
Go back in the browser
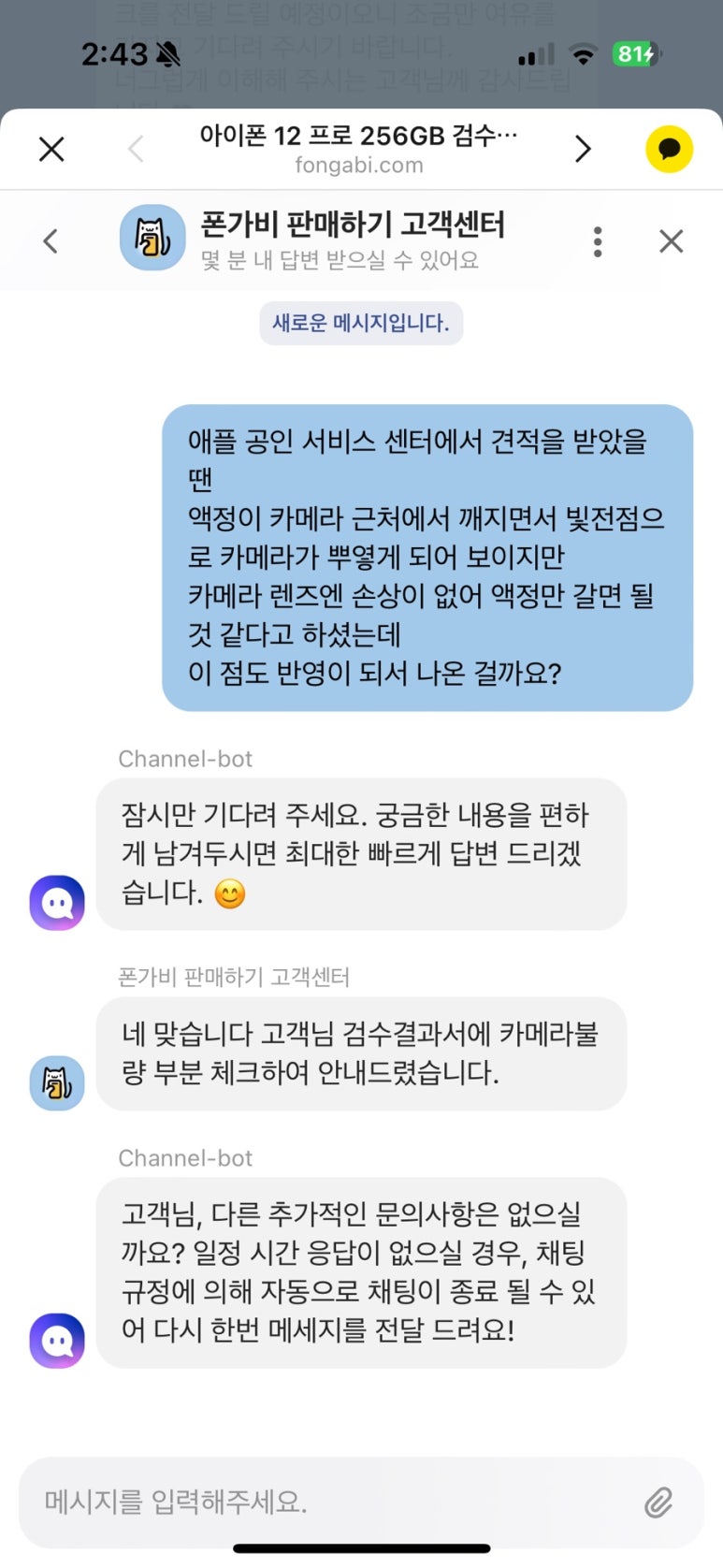click(136, 149)
